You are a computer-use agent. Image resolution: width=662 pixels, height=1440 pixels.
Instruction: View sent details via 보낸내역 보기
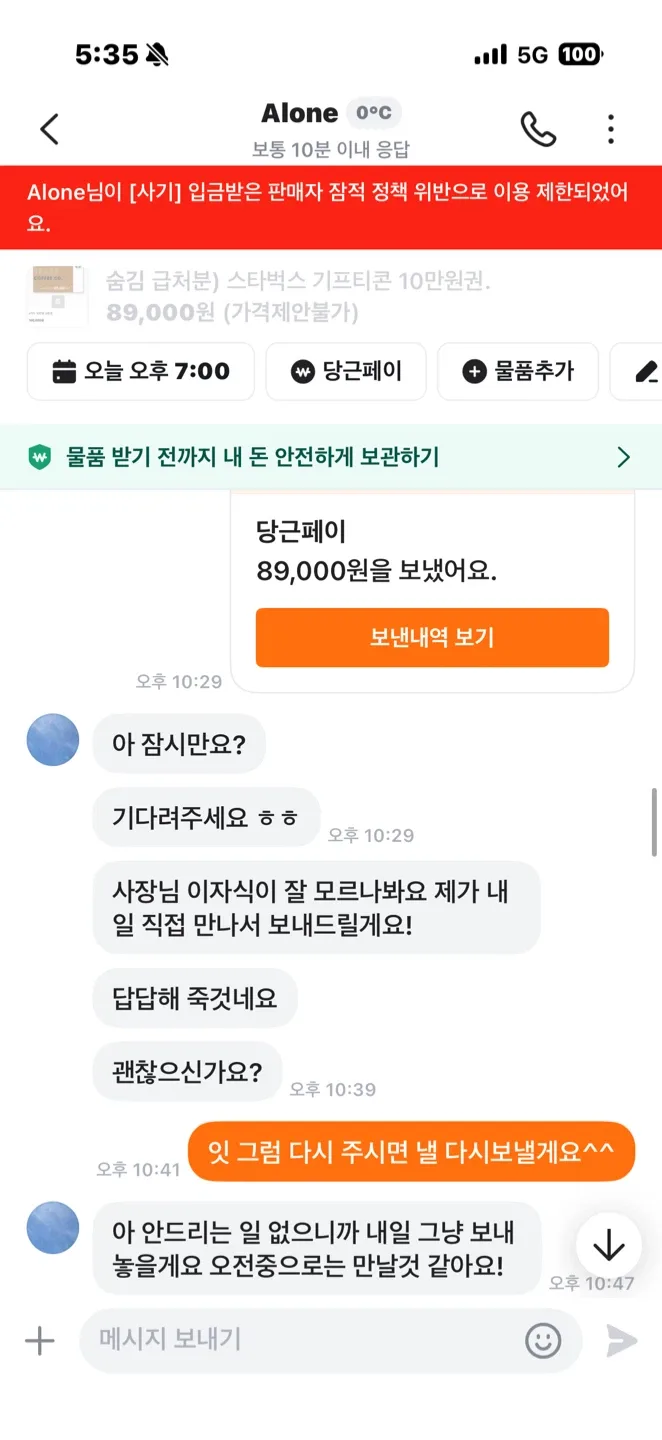(432, 637)
